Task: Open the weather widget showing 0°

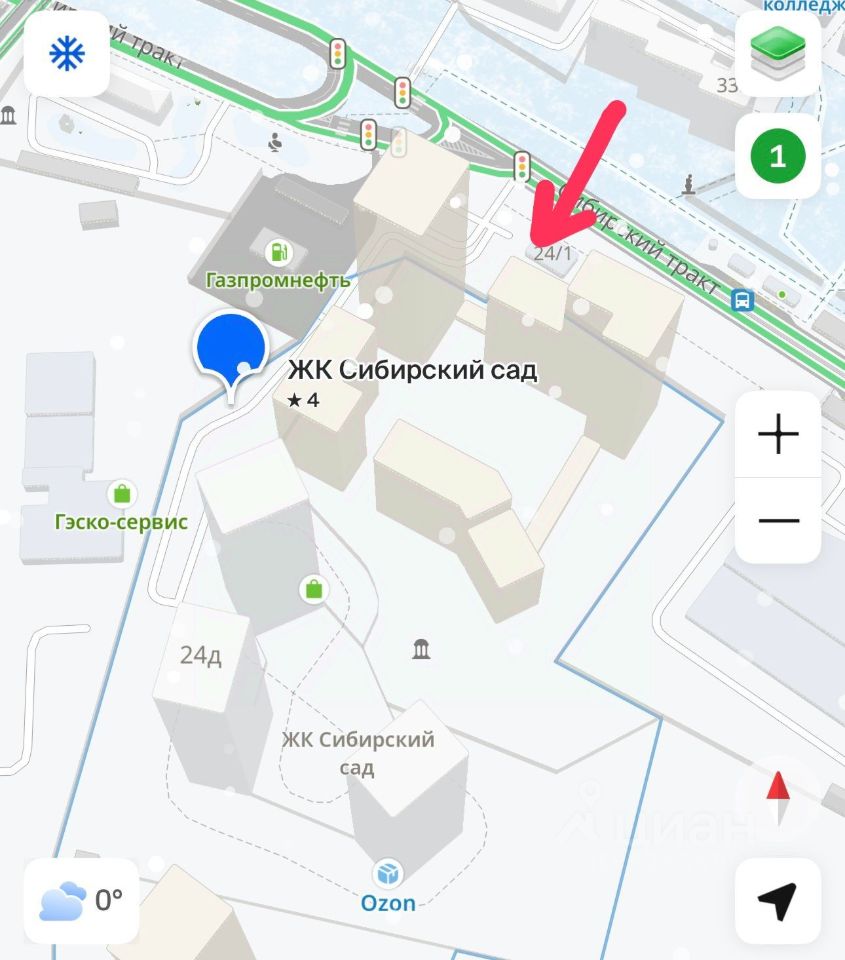Action: pos(81,901)
